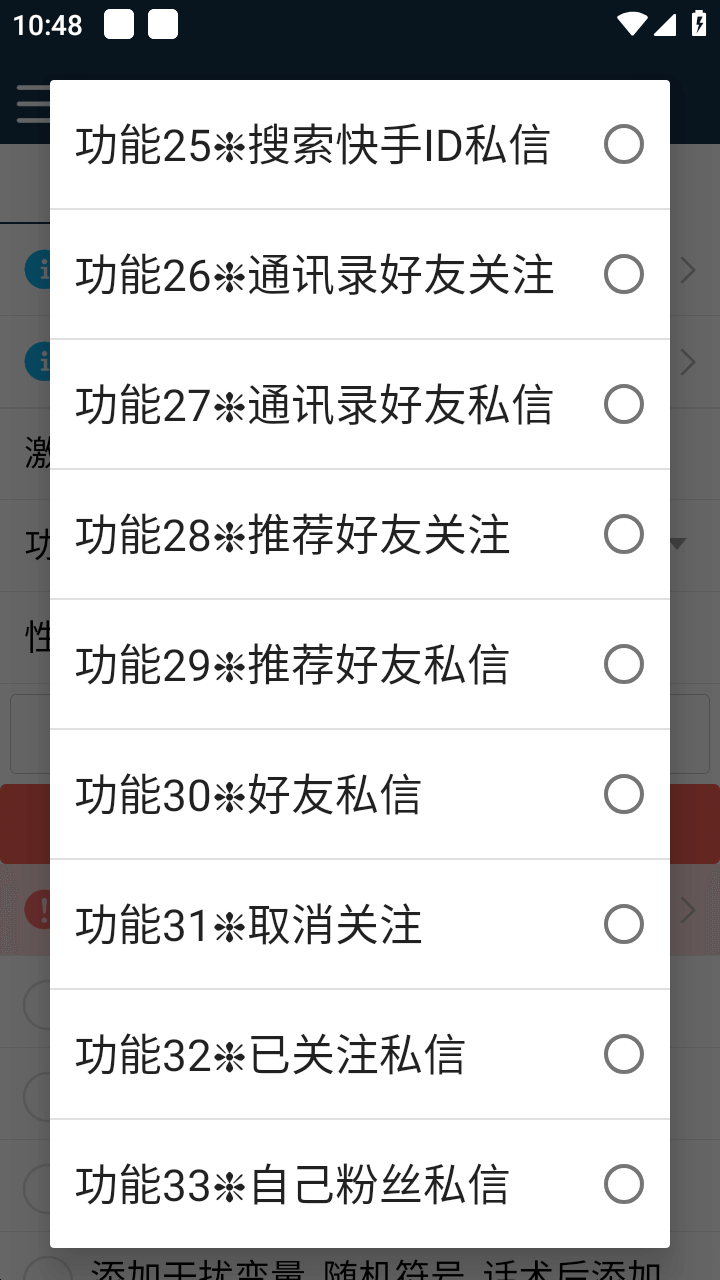Choose 功能33 自己粉丝私信
Image resolution: width=720 pixels, height=1280 pixels.
(360, 1185)
